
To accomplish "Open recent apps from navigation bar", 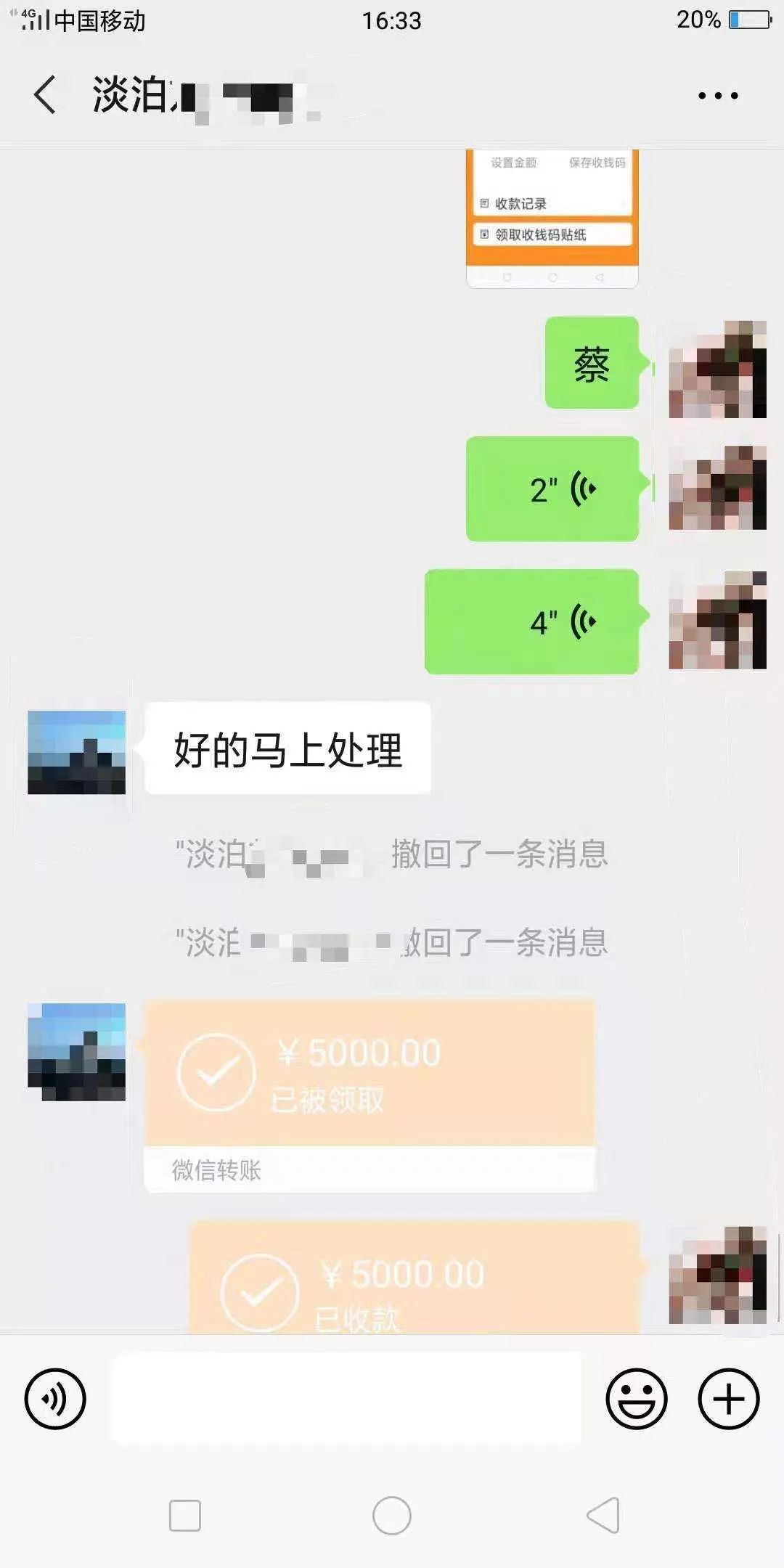I will (184, 1516).
